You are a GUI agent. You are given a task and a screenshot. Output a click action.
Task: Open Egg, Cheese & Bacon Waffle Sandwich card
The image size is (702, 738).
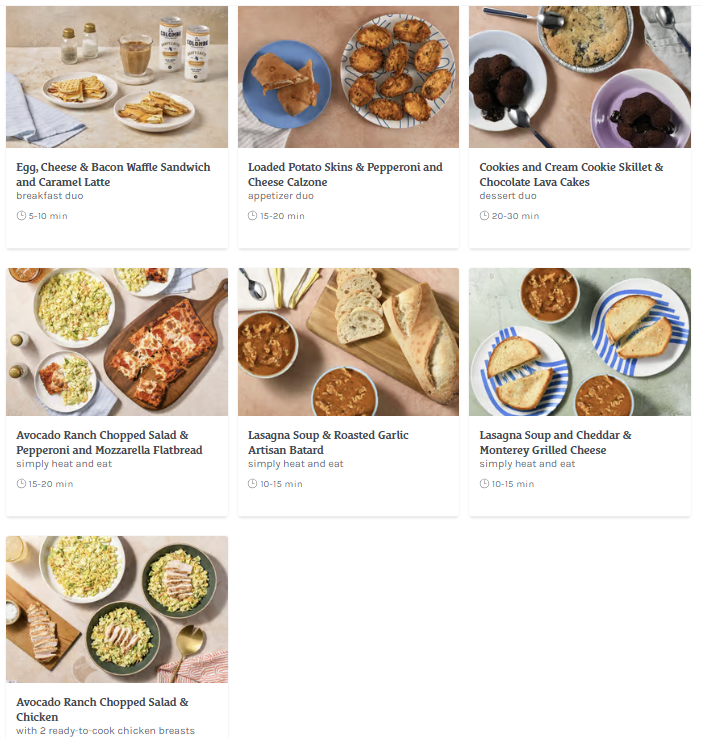click(x=116, y=174)
